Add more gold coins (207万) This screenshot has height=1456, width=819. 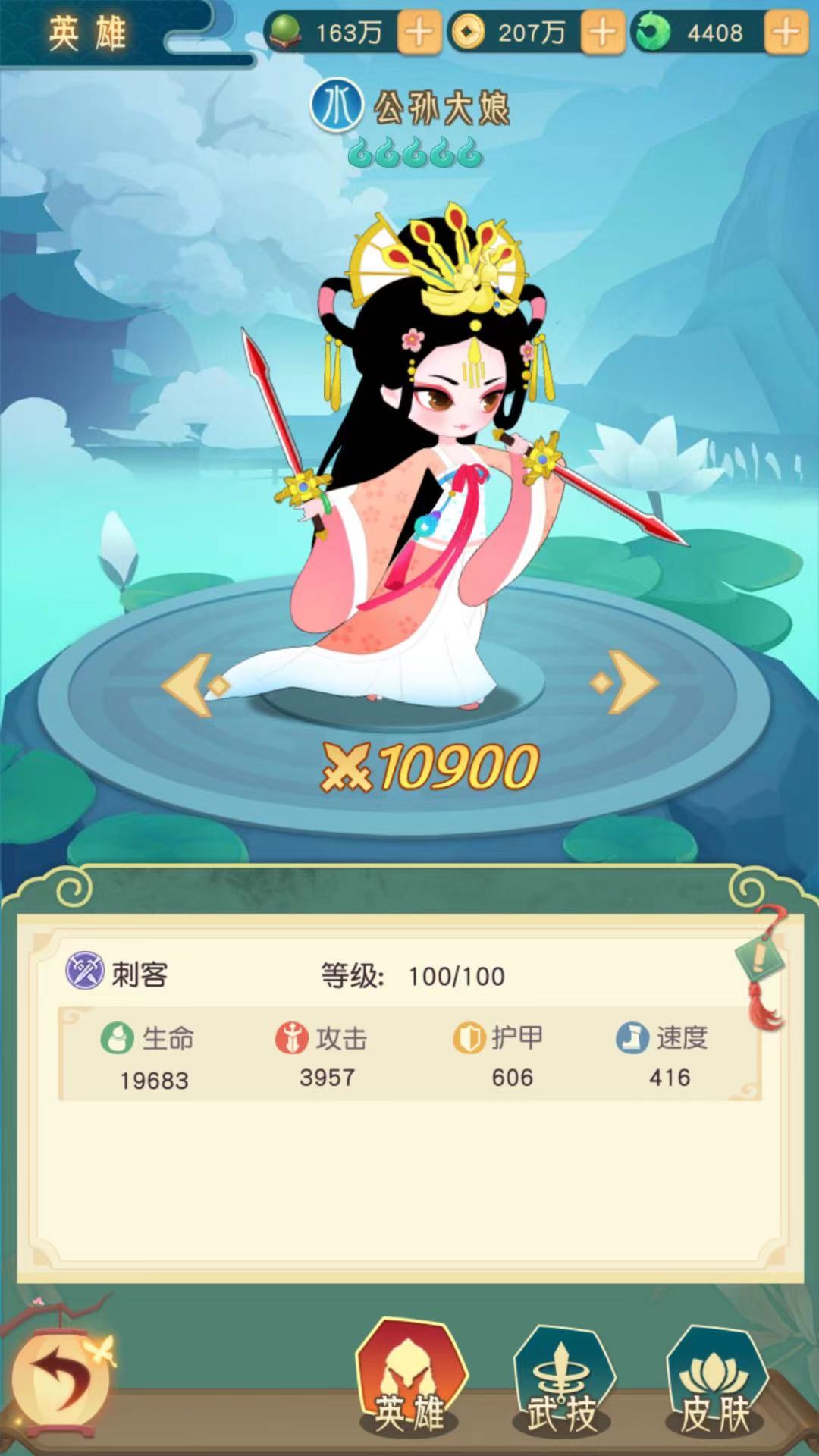601,33
